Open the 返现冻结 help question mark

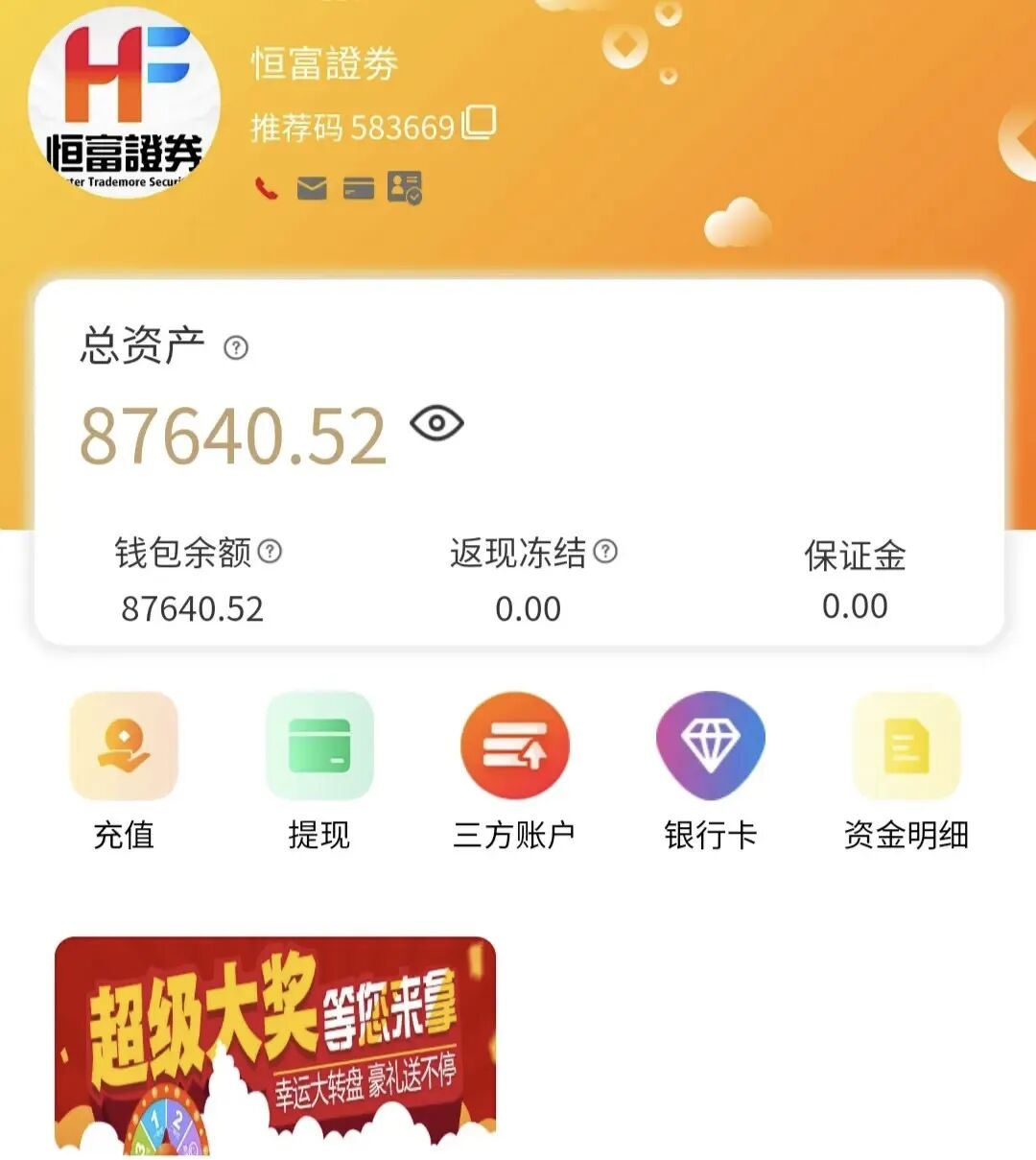(x=605, y=551)
